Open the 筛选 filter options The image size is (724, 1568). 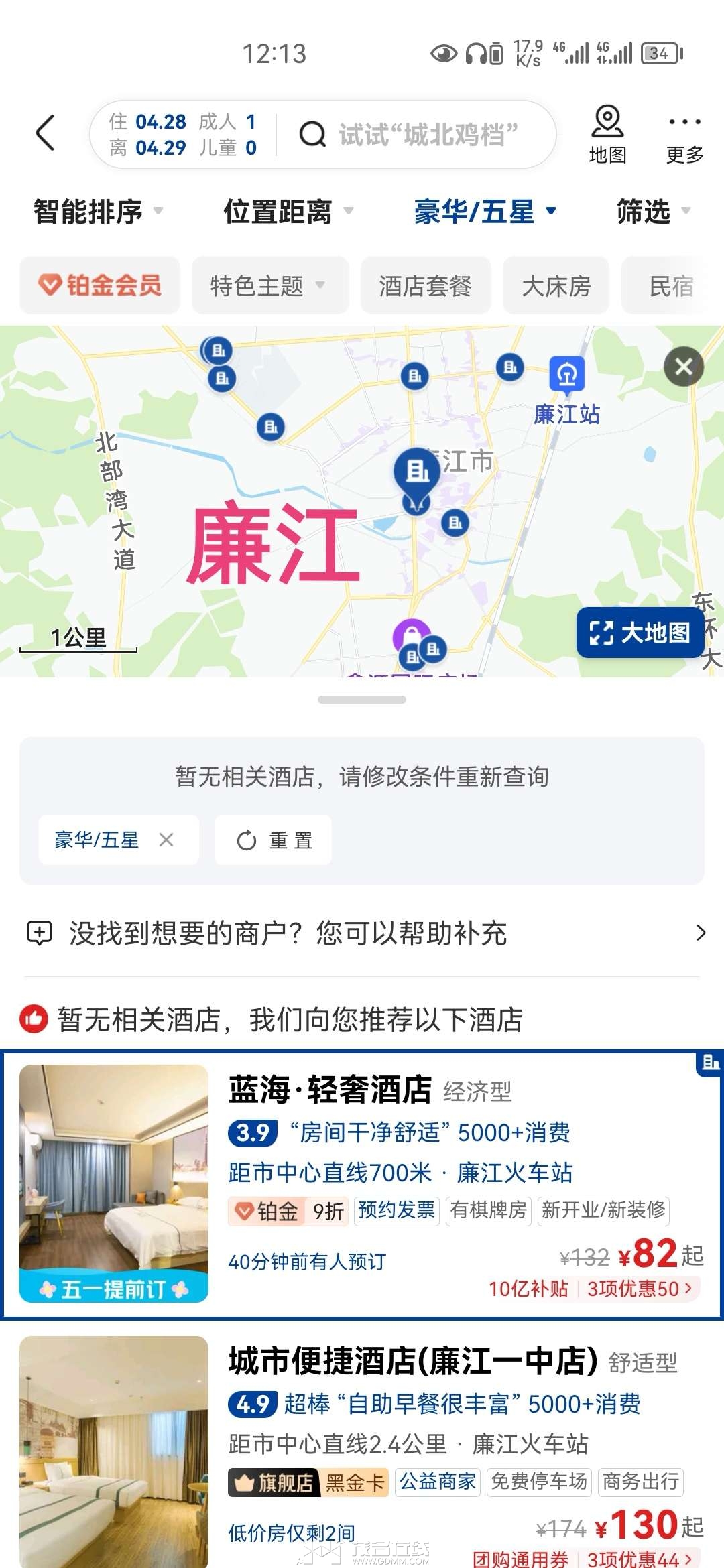[653, 212]
